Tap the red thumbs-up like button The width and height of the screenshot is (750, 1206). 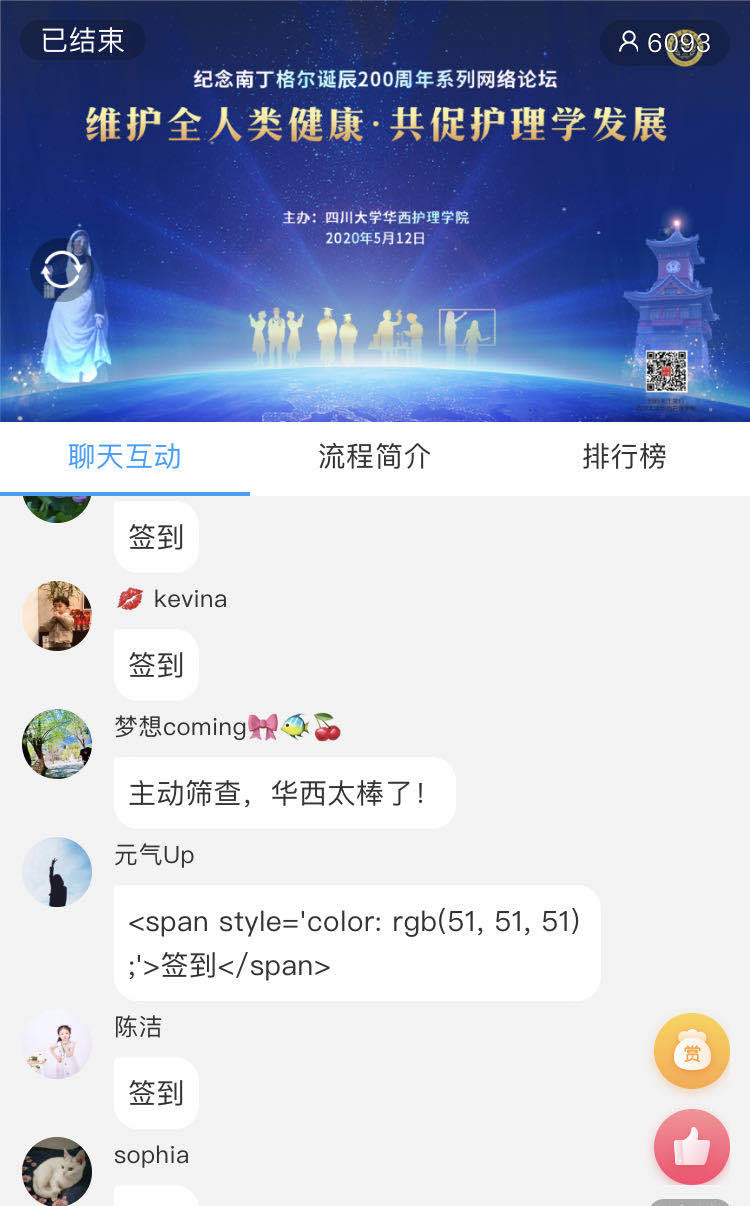(x=691, y=1147)
